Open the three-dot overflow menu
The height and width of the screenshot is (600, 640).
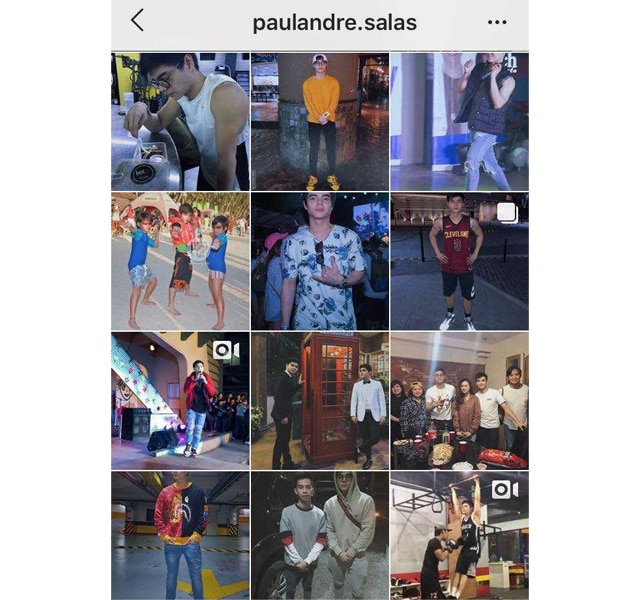[x=497, y=22]
